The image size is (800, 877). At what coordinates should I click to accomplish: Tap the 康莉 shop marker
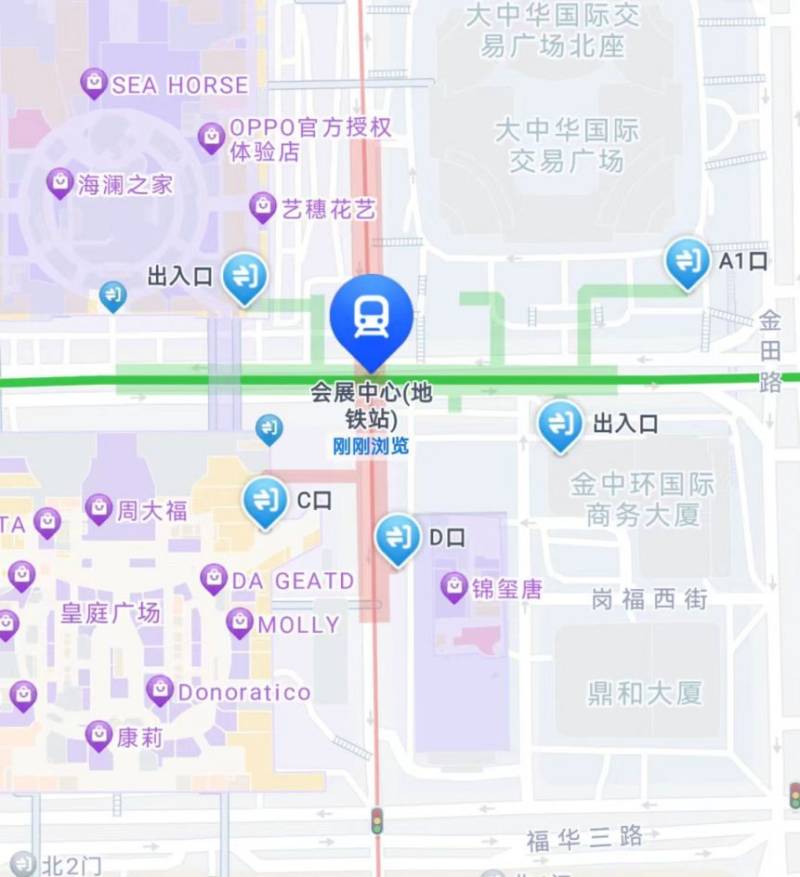98,735
